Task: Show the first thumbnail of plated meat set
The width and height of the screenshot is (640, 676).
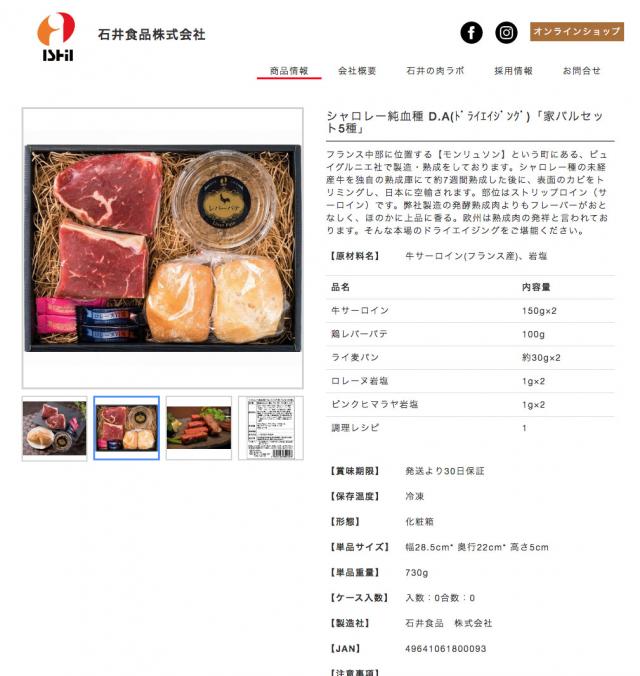Action: click(x=54, y=428)
